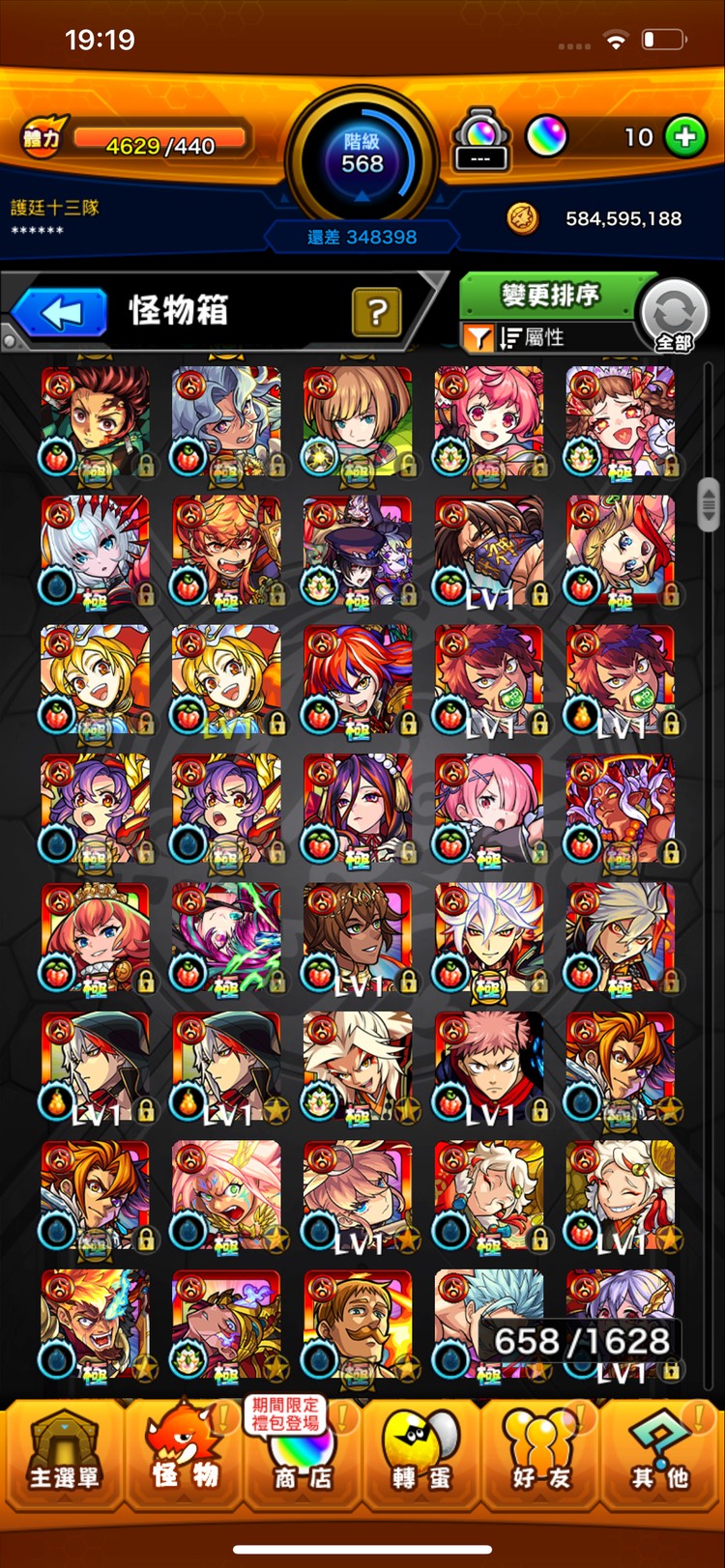Add orbs with the green plus

(x=684, y=137)
